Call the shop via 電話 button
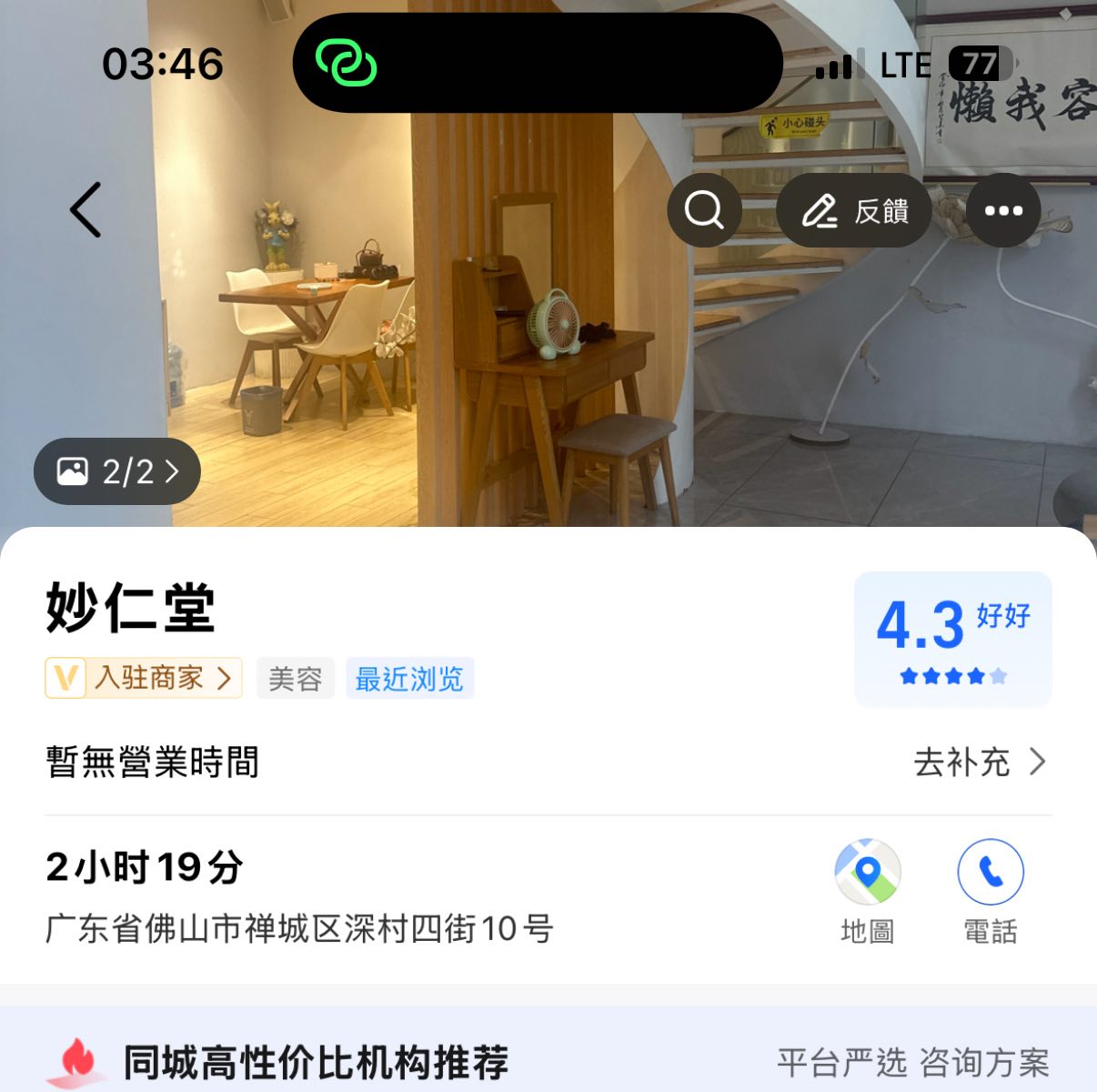 (991, 889)
